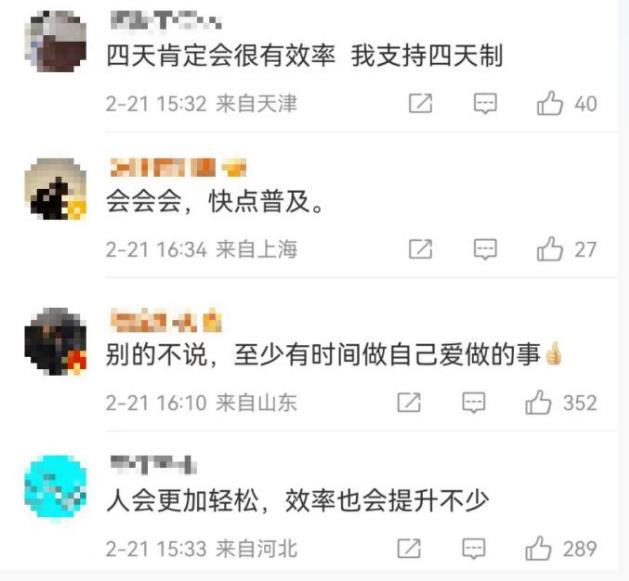Reply to the comment from 山东
Image resolution: width=629 pixels, height=581 pixels.
click(x=473, y=403)
